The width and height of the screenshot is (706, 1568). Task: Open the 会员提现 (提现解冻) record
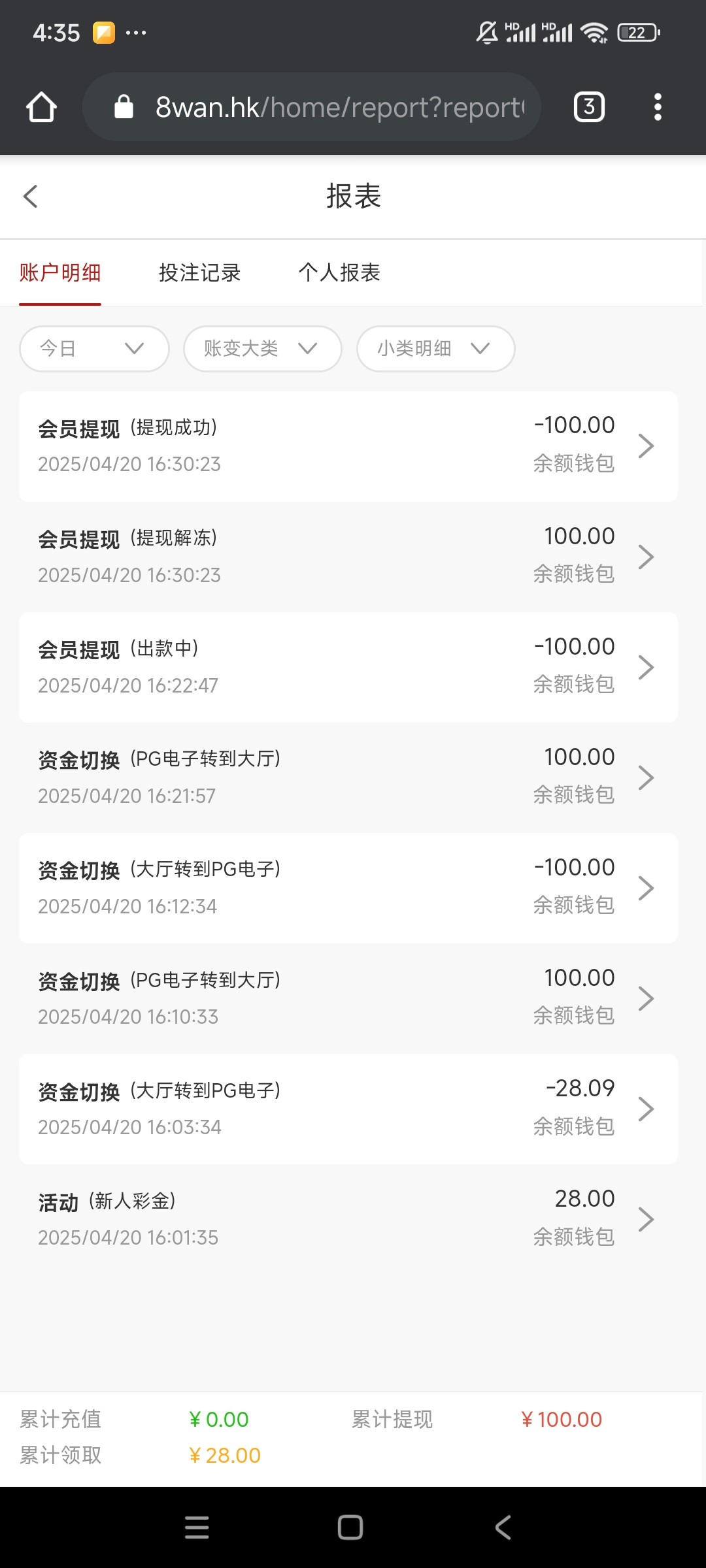(x=348, y=557)
